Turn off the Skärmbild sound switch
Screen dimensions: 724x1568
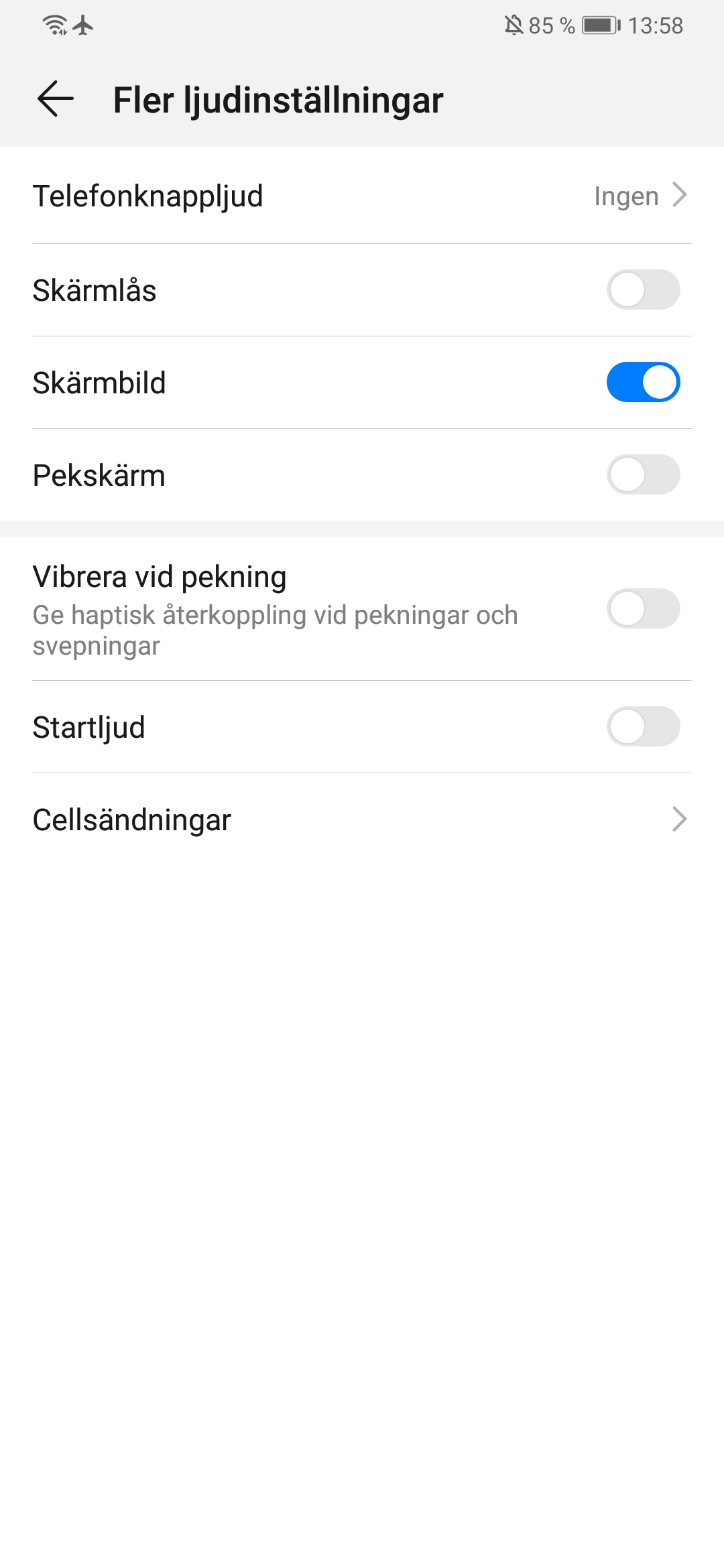643,382
